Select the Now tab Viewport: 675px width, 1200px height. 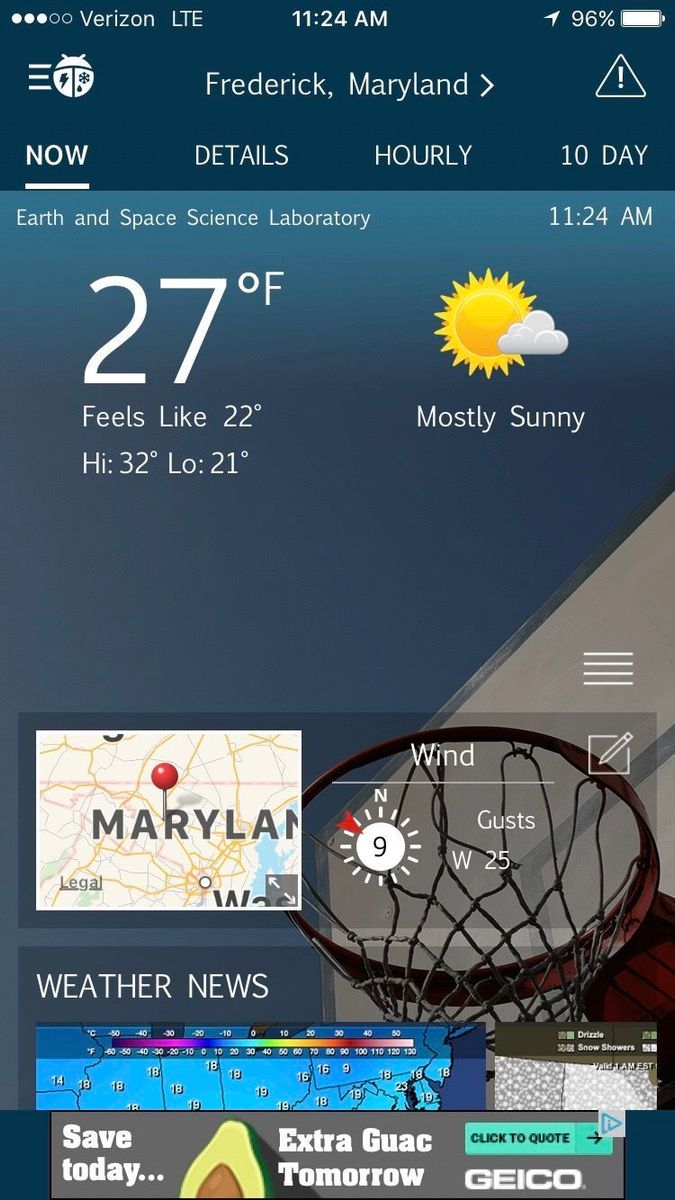click(x=57, y=156)
